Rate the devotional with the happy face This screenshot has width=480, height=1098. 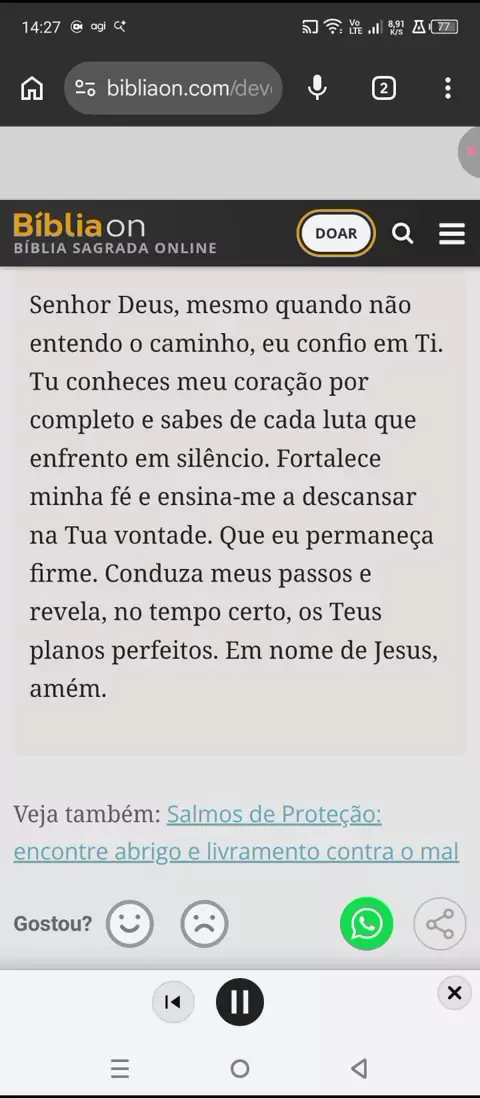pyautogui.click(x=130, y=924)
